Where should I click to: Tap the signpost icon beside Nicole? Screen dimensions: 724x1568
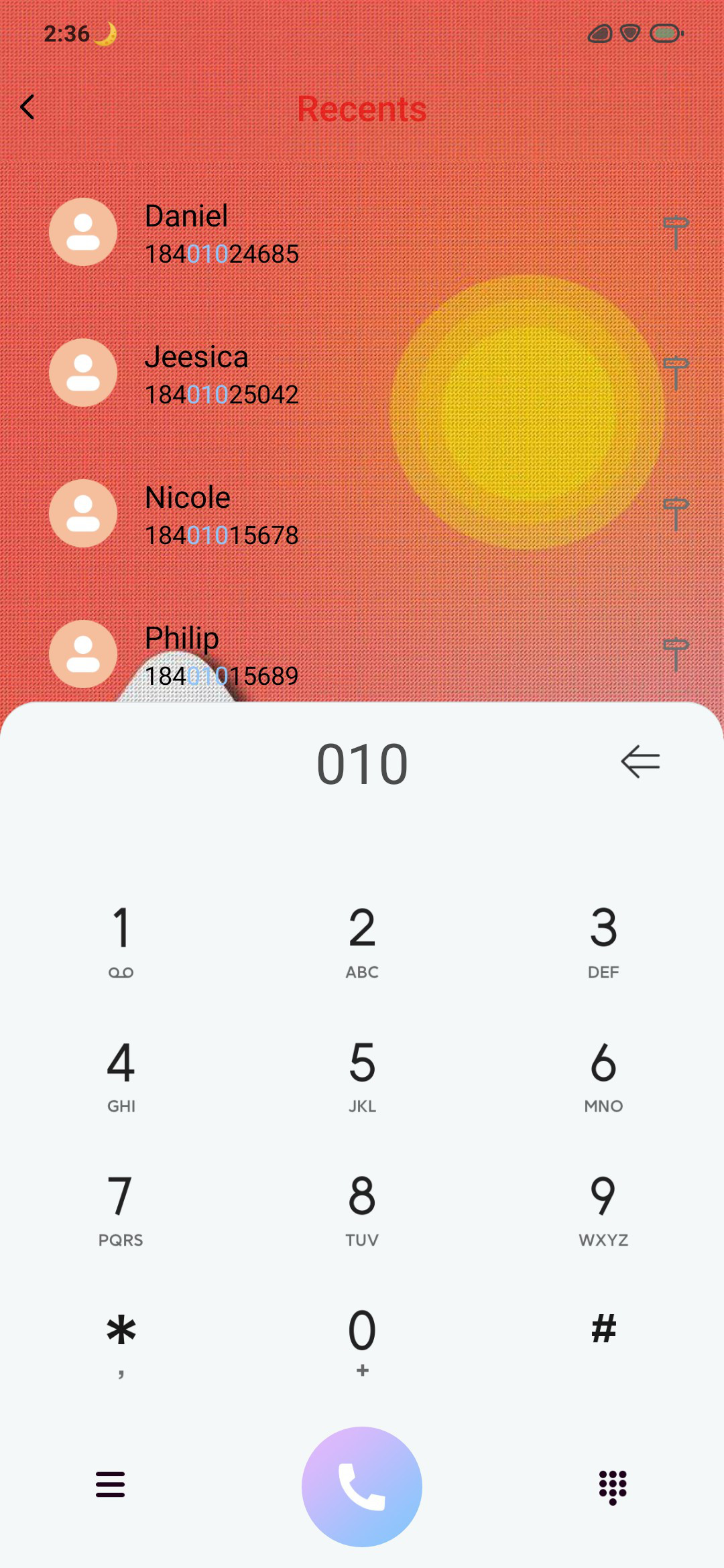tap(675, 514)
